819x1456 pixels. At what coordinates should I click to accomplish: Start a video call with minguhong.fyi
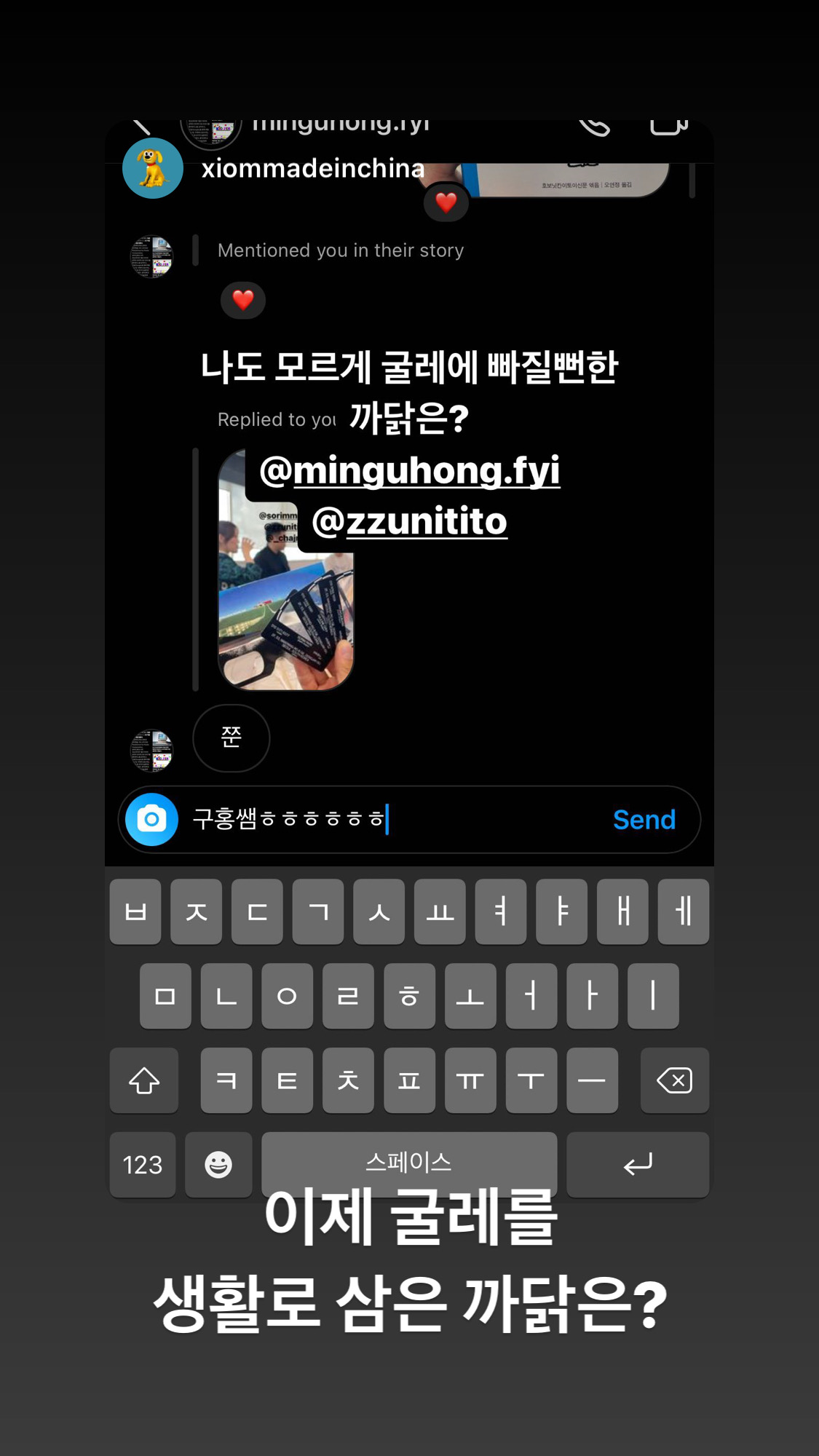pos(670,125)
